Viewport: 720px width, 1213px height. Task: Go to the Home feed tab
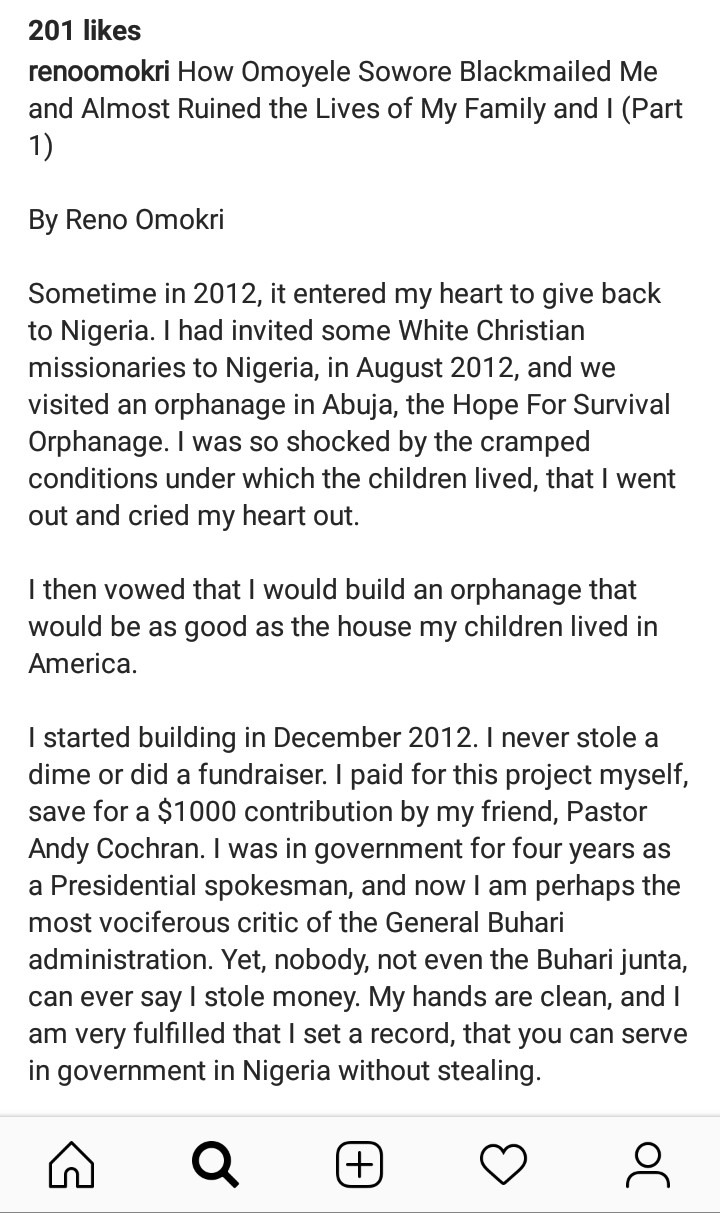[72, 1165]
